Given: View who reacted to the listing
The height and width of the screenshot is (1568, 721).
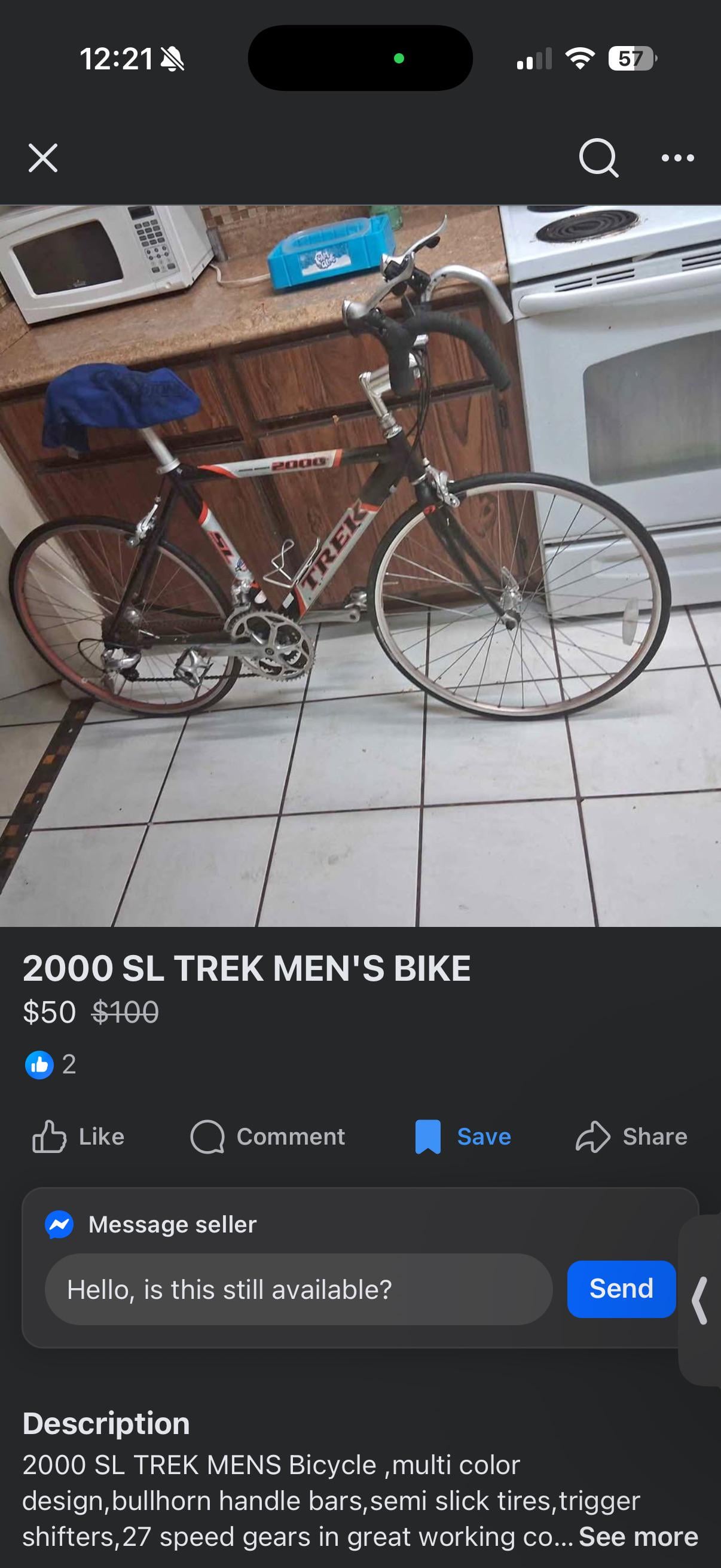Looking at the screenshot, I should 50,1064.
